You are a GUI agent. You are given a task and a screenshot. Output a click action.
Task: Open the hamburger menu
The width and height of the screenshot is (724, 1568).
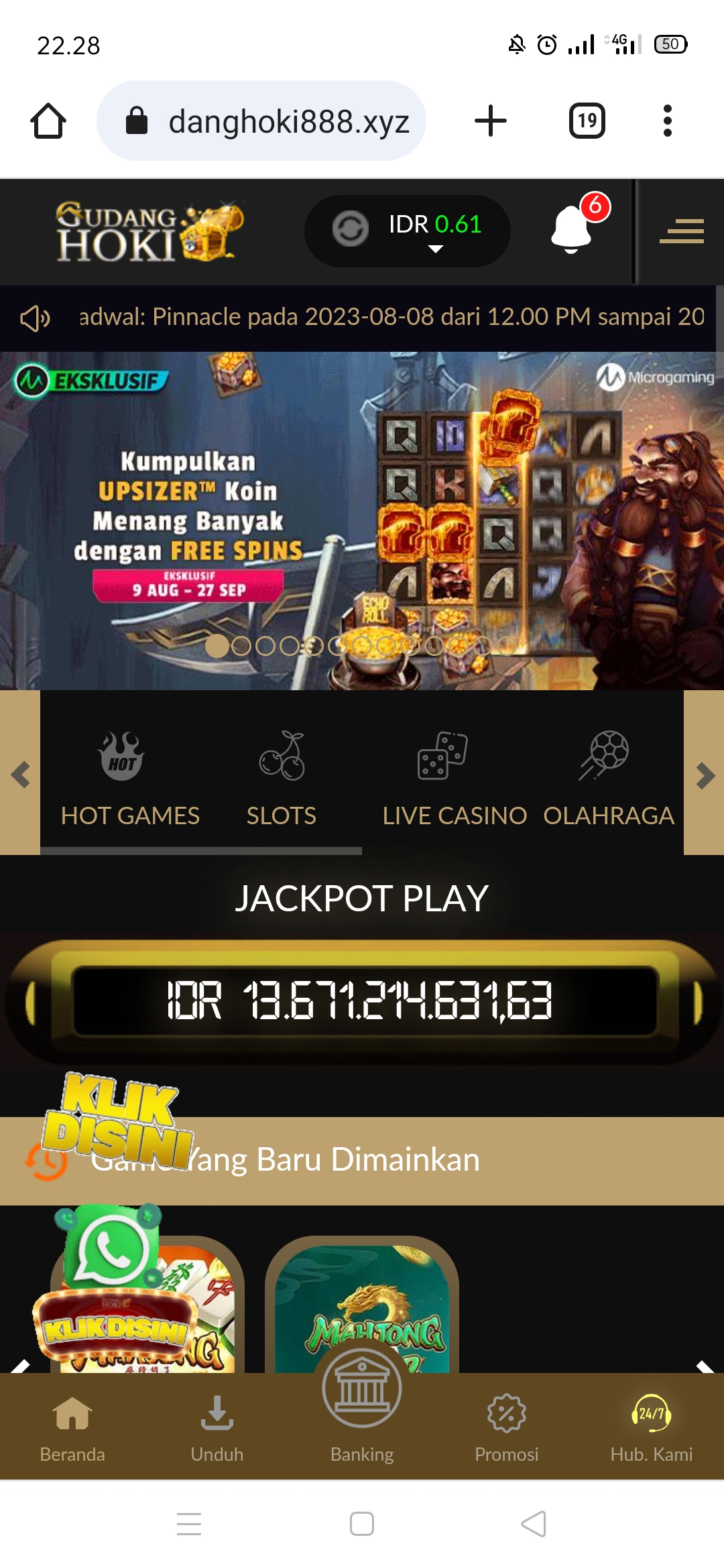coord(681,231)
